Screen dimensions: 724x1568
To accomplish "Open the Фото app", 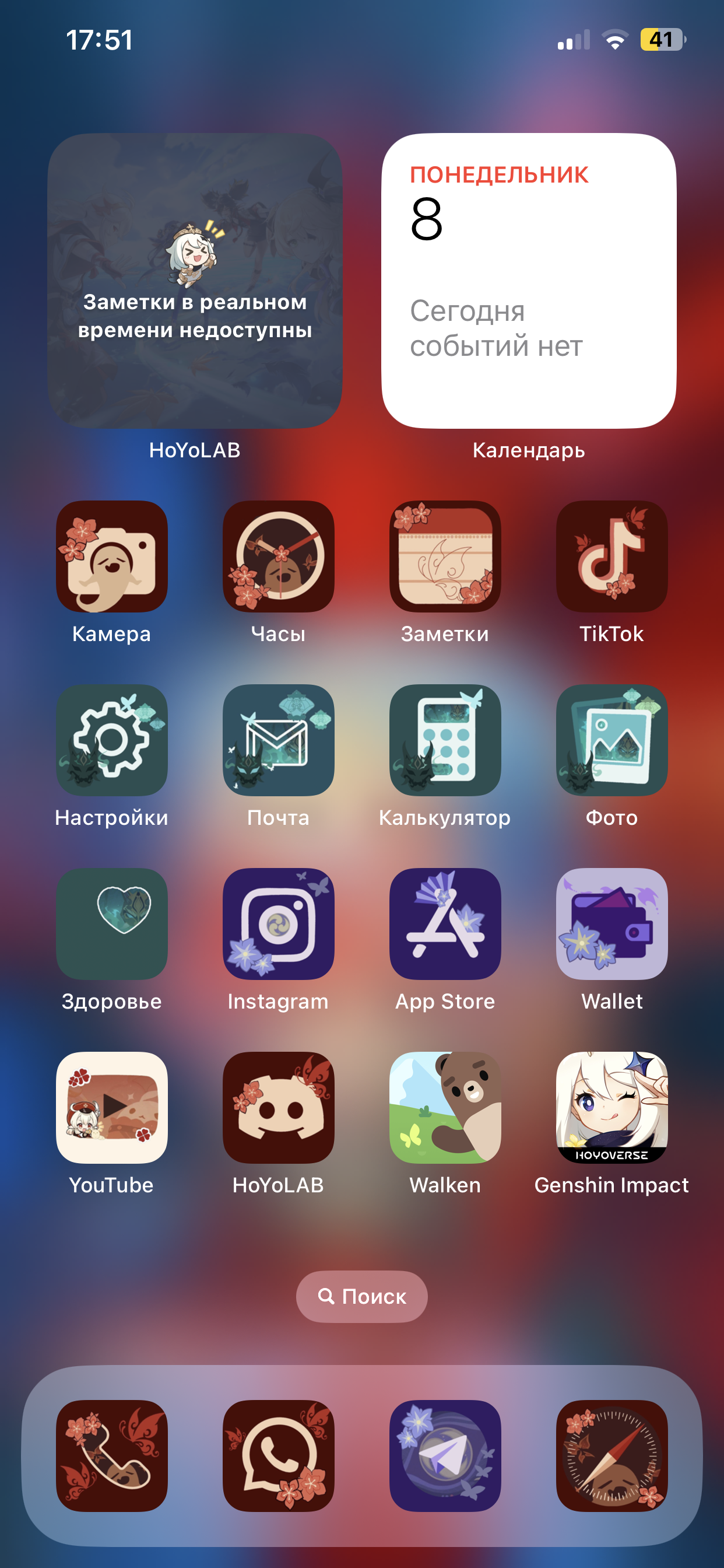I will 611,740.
